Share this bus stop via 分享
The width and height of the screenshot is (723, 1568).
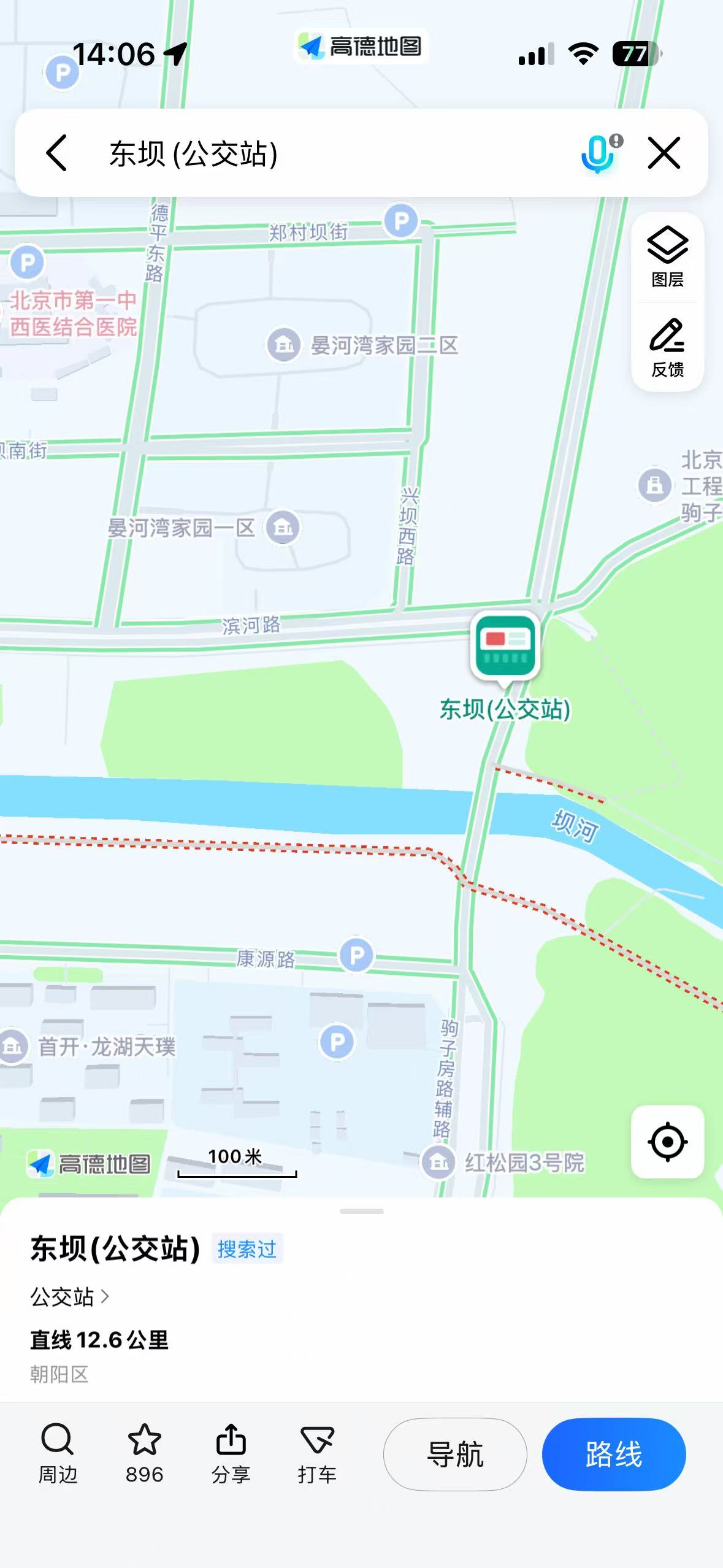pyautogui.click(x=231, y=1453)
